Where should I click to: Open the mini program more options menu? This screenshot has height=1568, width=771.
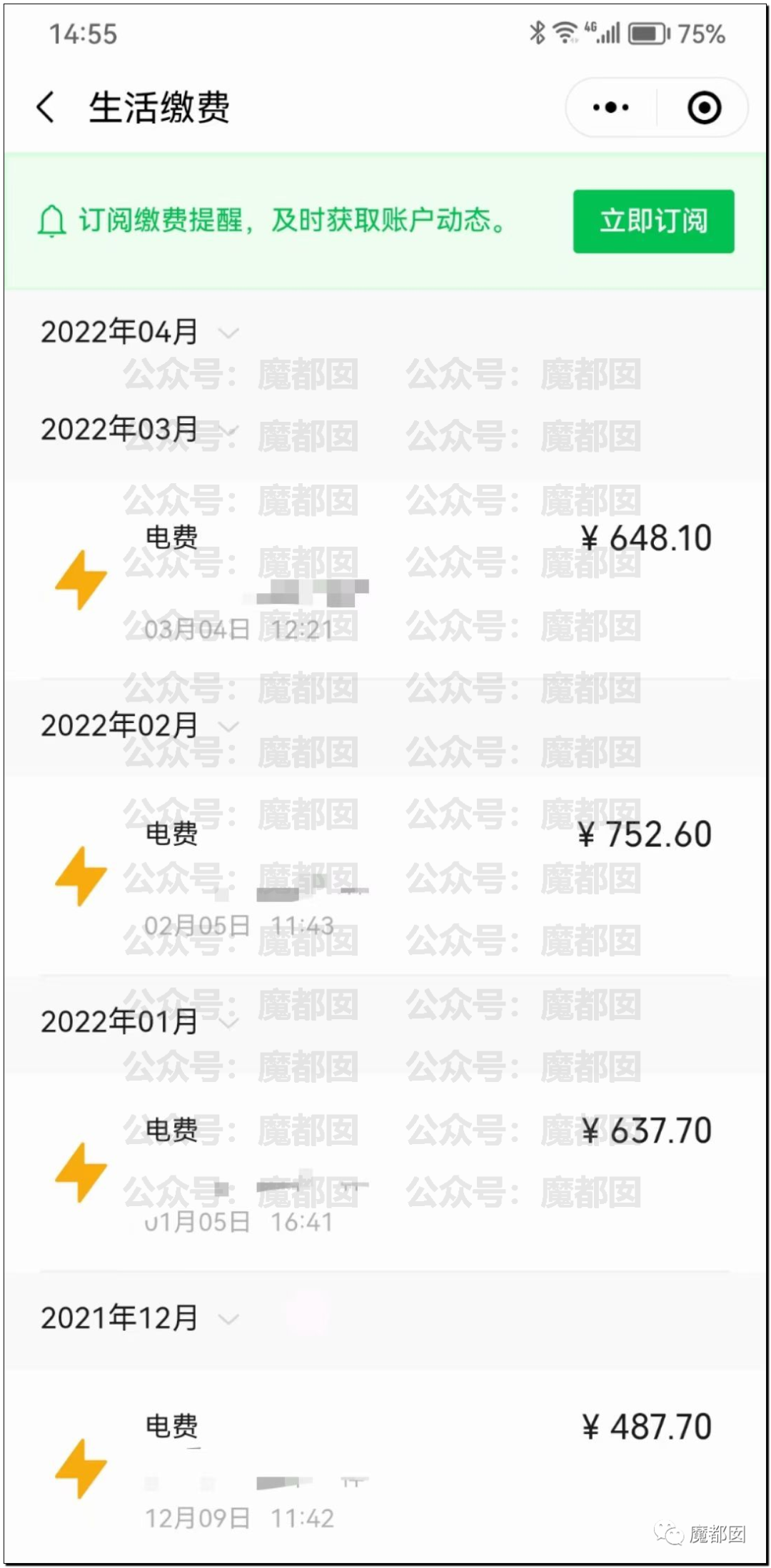[611, 108]
